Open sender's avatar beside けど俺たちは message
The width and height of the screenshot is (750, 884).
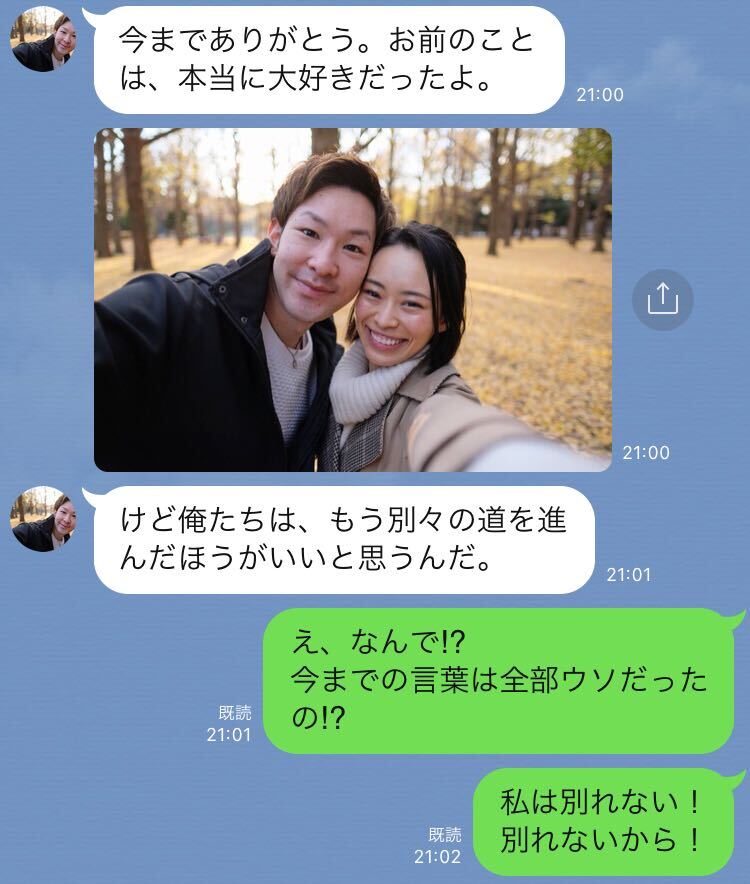[x=43, y=519]
